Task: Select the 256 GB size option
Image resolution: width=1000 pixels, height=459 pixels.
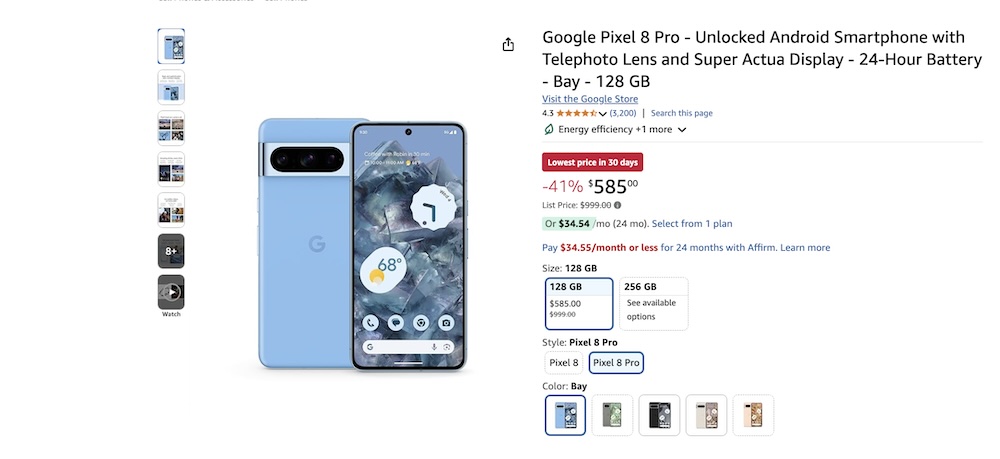Action: [x=653, y=303]
